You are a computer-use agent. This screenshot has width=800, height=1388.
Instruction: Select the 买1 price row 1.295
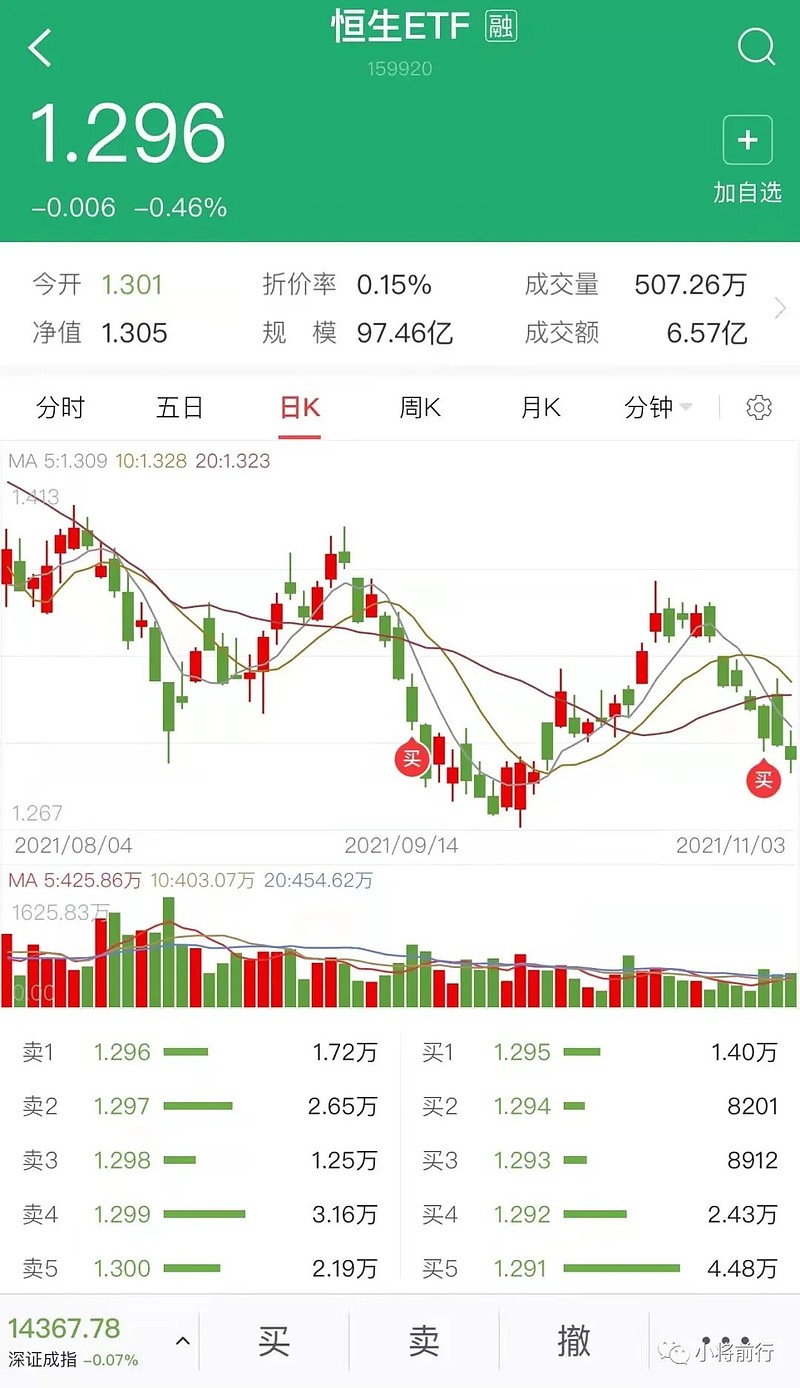600,1052
